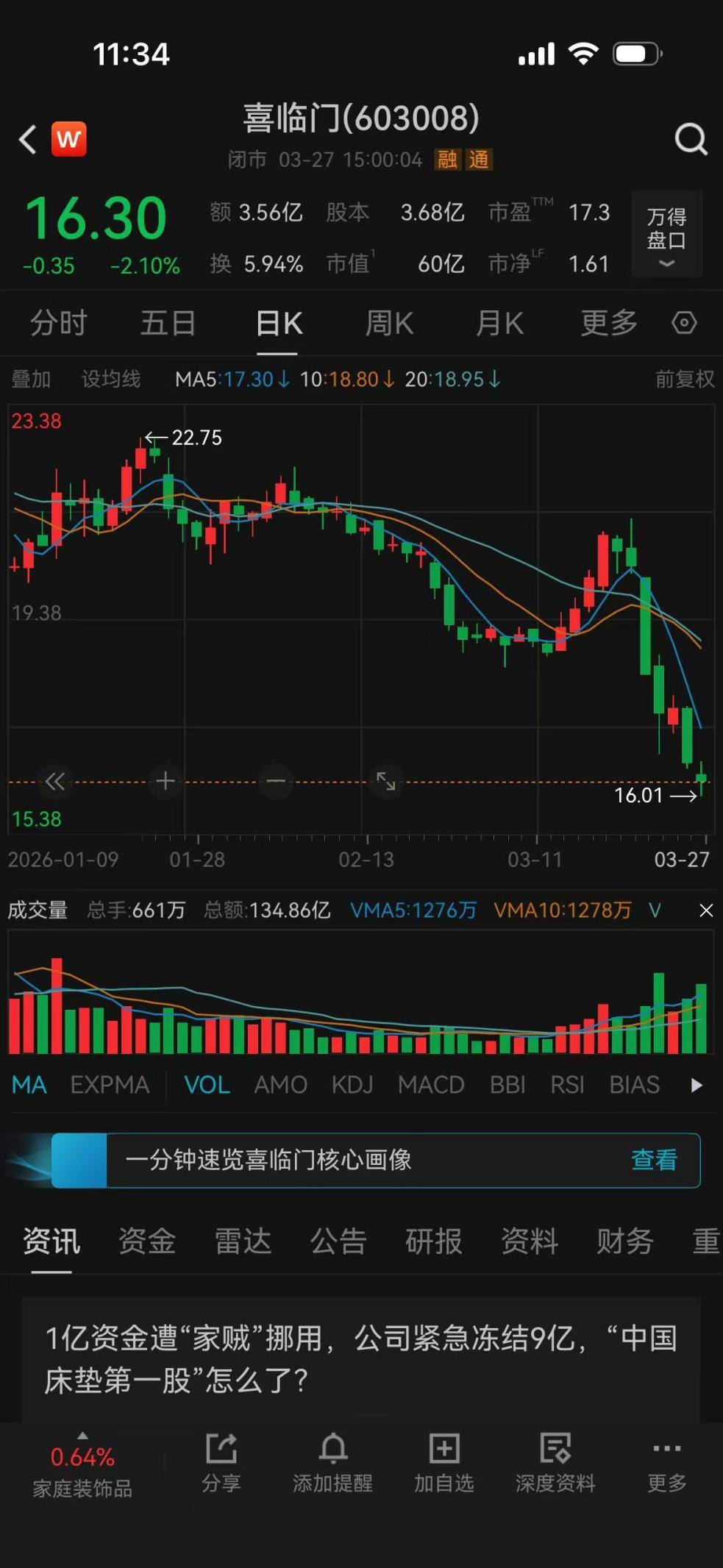Open the stock search magnifier
This screenshot has width=723, height=1568.
(x=691, y=139)
